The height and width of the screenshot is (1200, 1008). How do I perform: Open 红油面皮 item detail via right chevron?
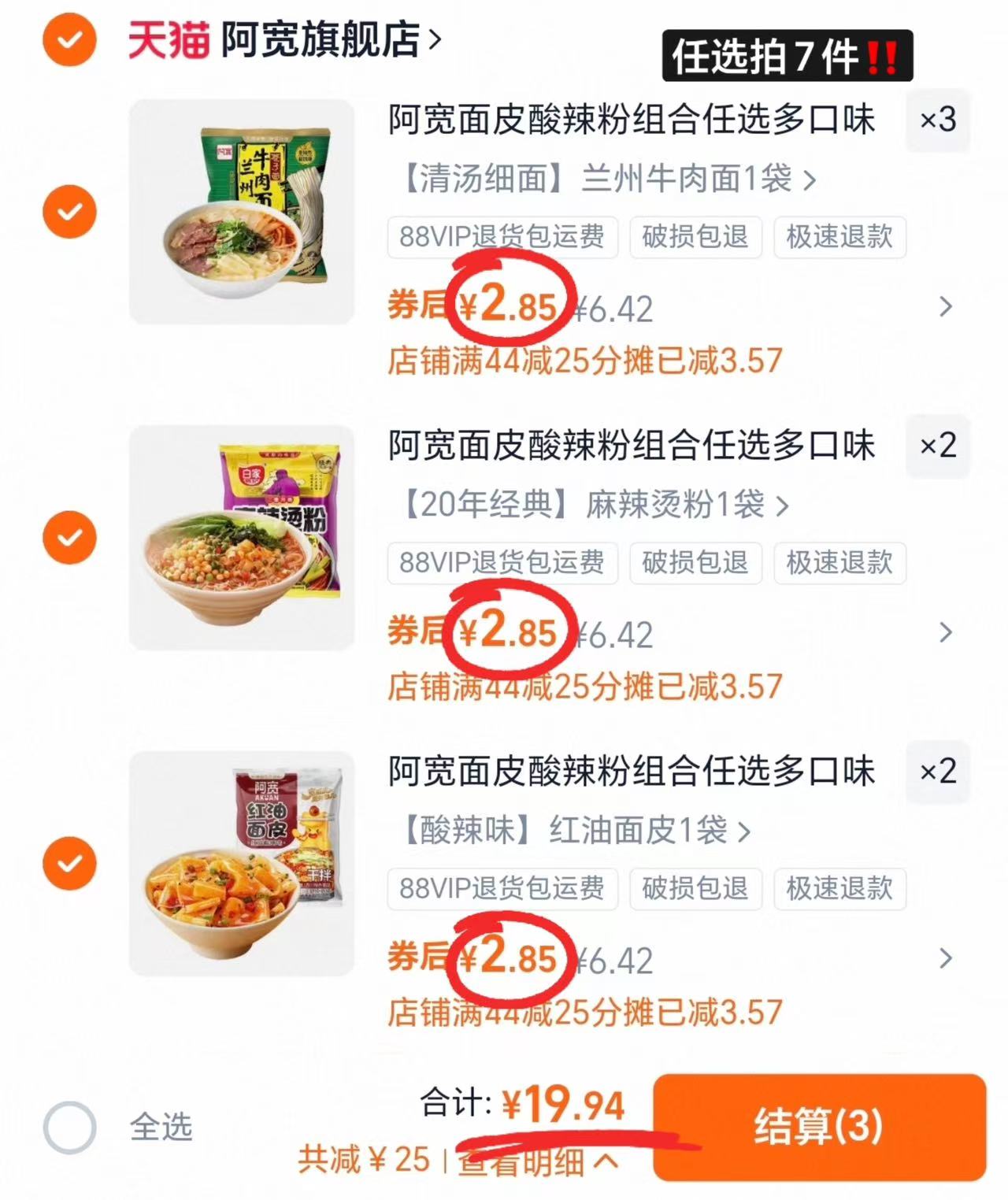point(947,959)
